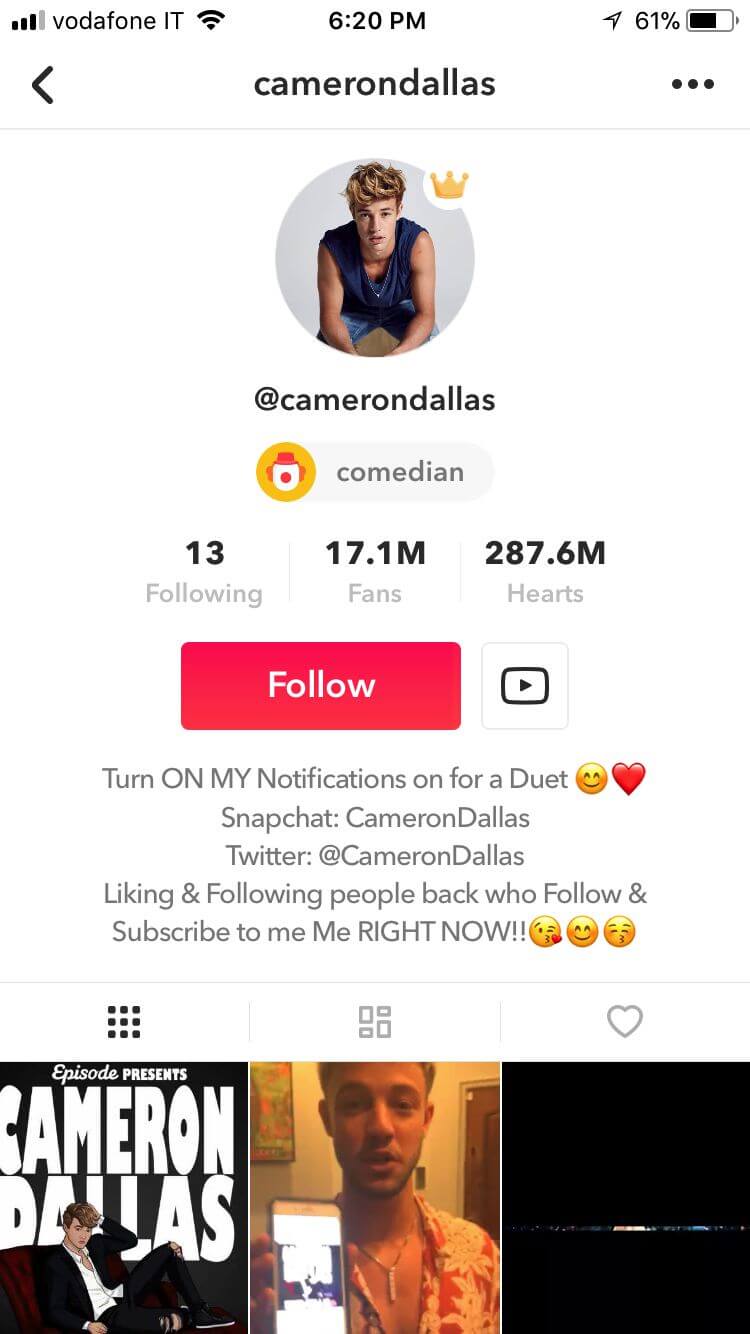Open the video of man holding phone
The height and width of the screenshot is (1334, 750).
point(375,1198)
